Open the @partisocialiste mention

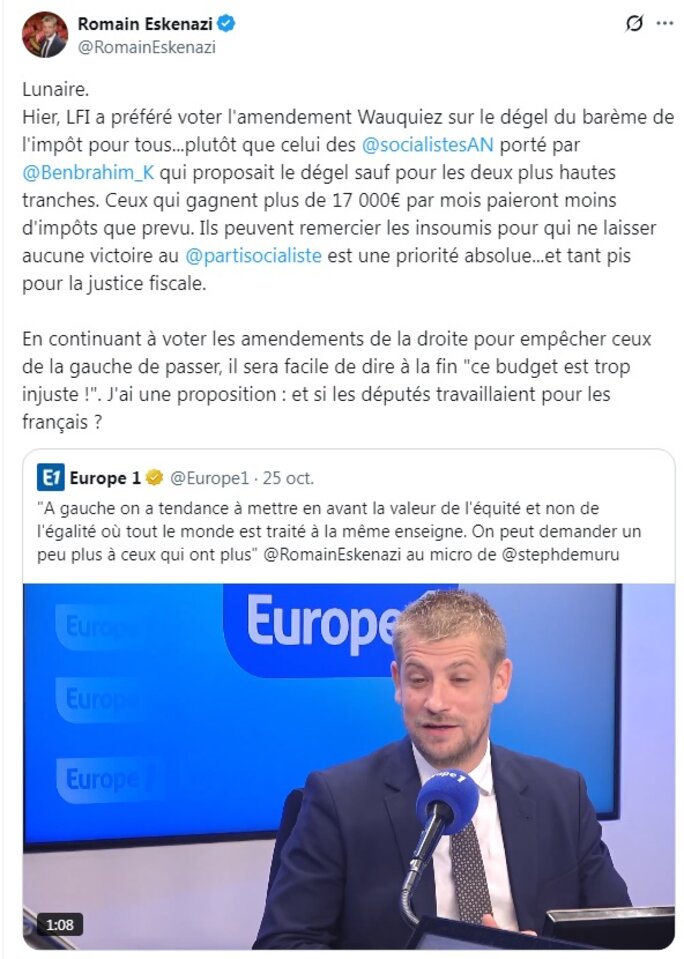(254, 255)
